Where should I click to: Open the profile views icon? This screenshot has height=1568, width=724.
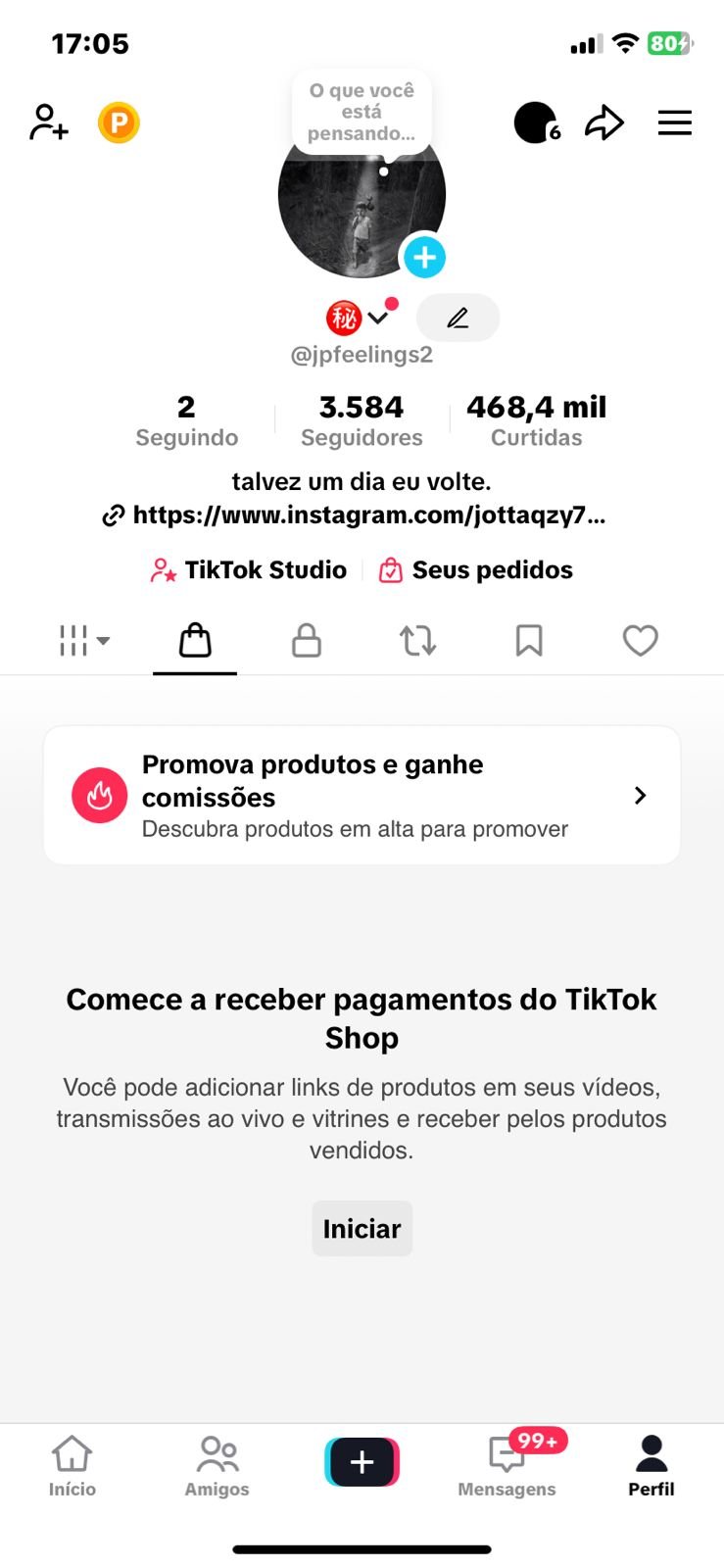click(536, 123)
